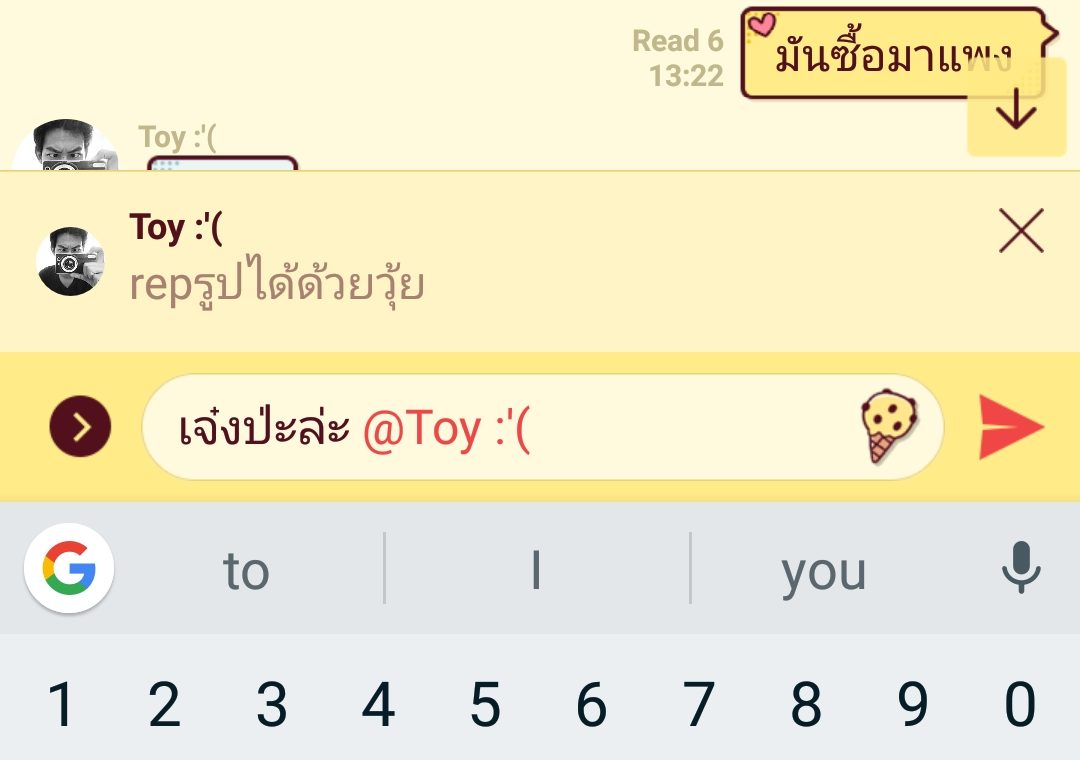This screenshot has height=760, width=1080.
Task: Open the ice cream sticker picker
Action: pyautogui.click(x=889, y=428)
